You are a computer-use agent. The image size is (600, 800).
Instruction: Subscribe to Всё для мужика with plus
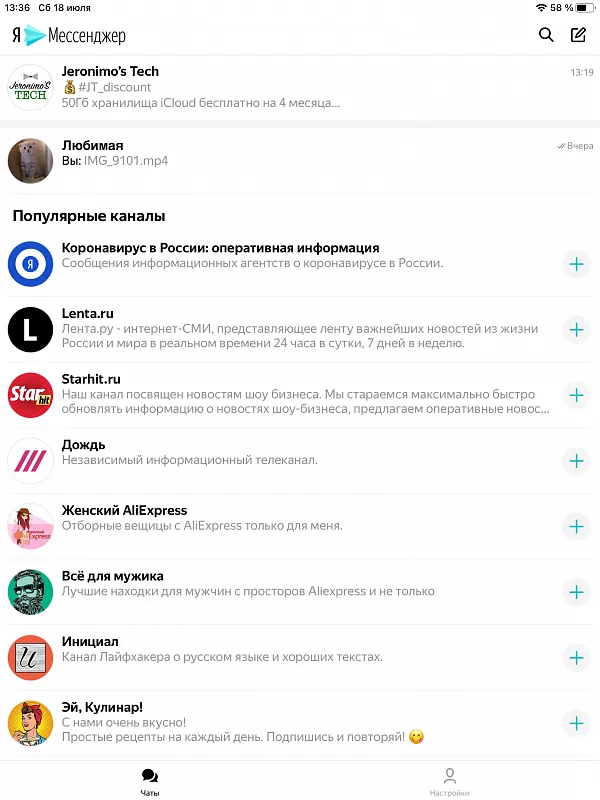click(x=576, y=592)
